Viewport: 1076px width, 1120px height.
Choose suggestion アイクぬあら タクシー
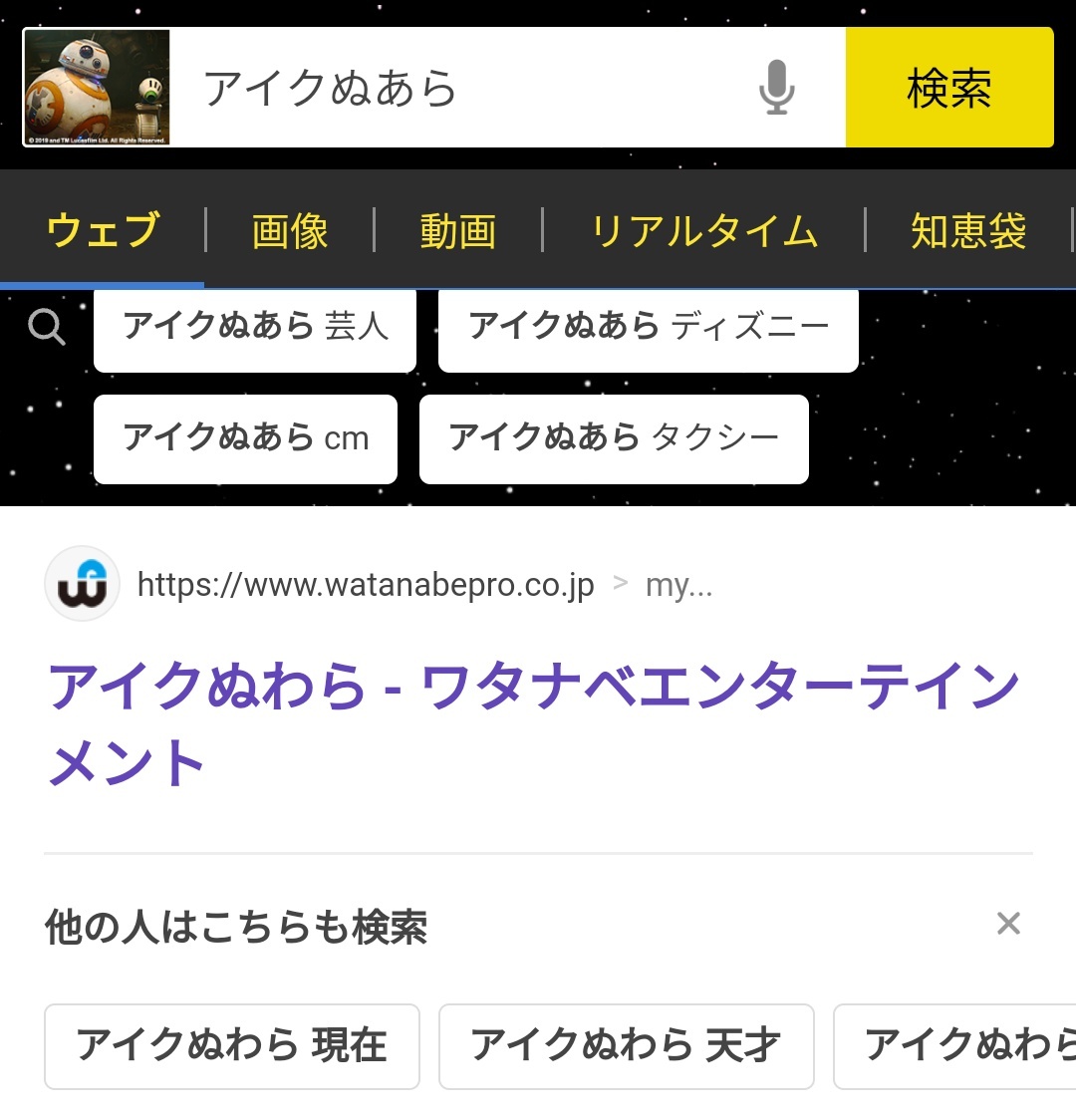[614, 438]
